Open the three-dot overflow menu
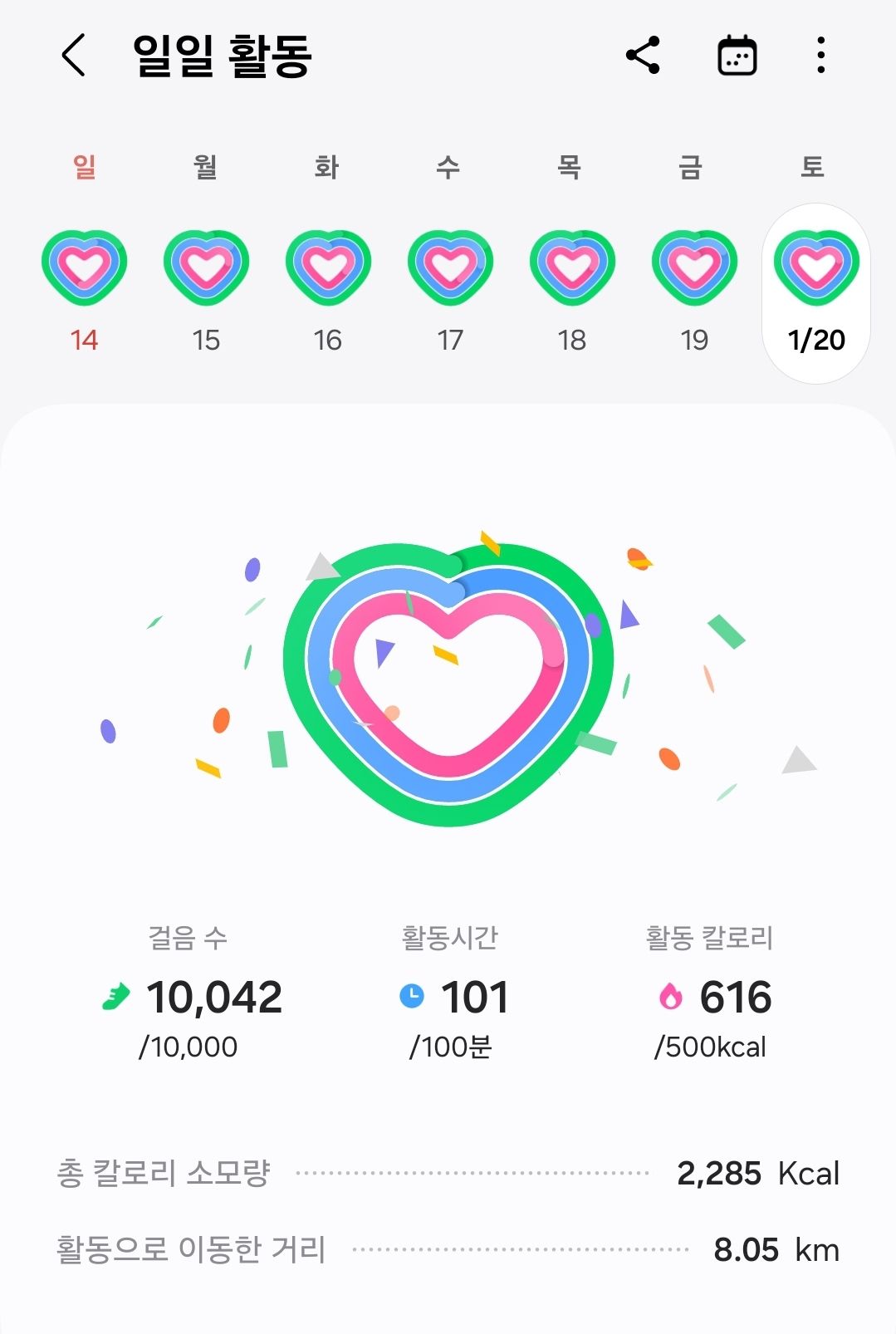 point(820,56)
